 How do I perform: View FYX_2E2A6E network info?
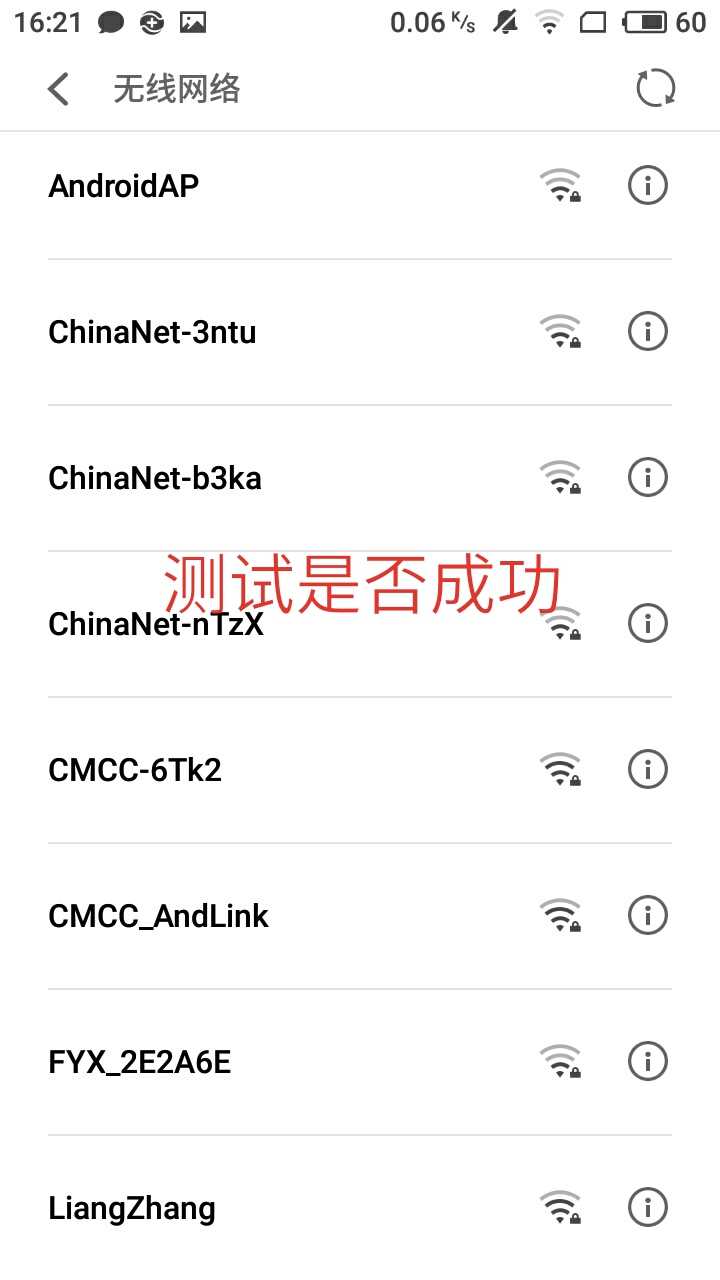click(x=647, y=1062)
